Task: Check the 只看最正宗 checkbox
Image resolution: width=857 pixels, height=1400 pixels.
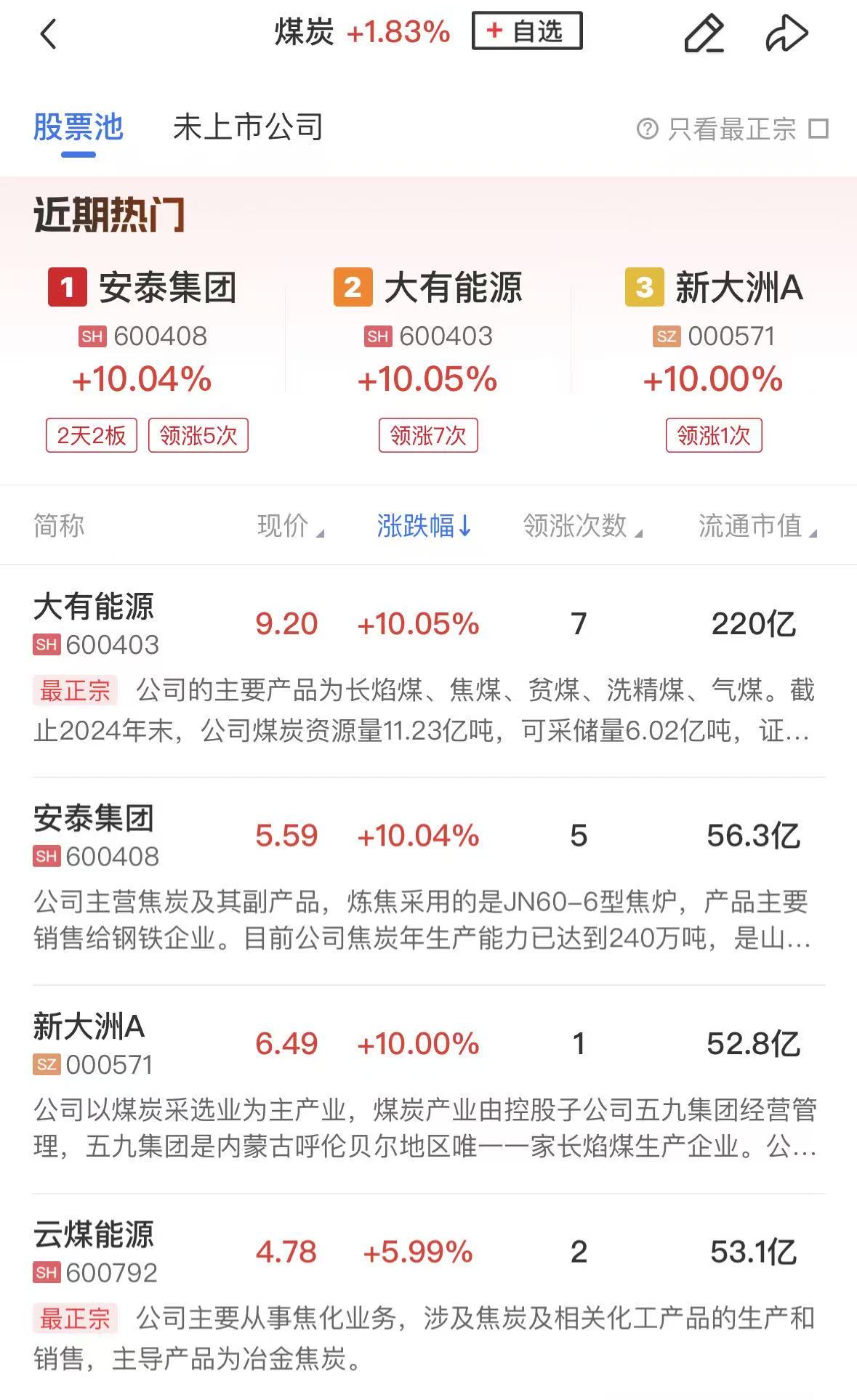Action: click(x=819, y=129)
